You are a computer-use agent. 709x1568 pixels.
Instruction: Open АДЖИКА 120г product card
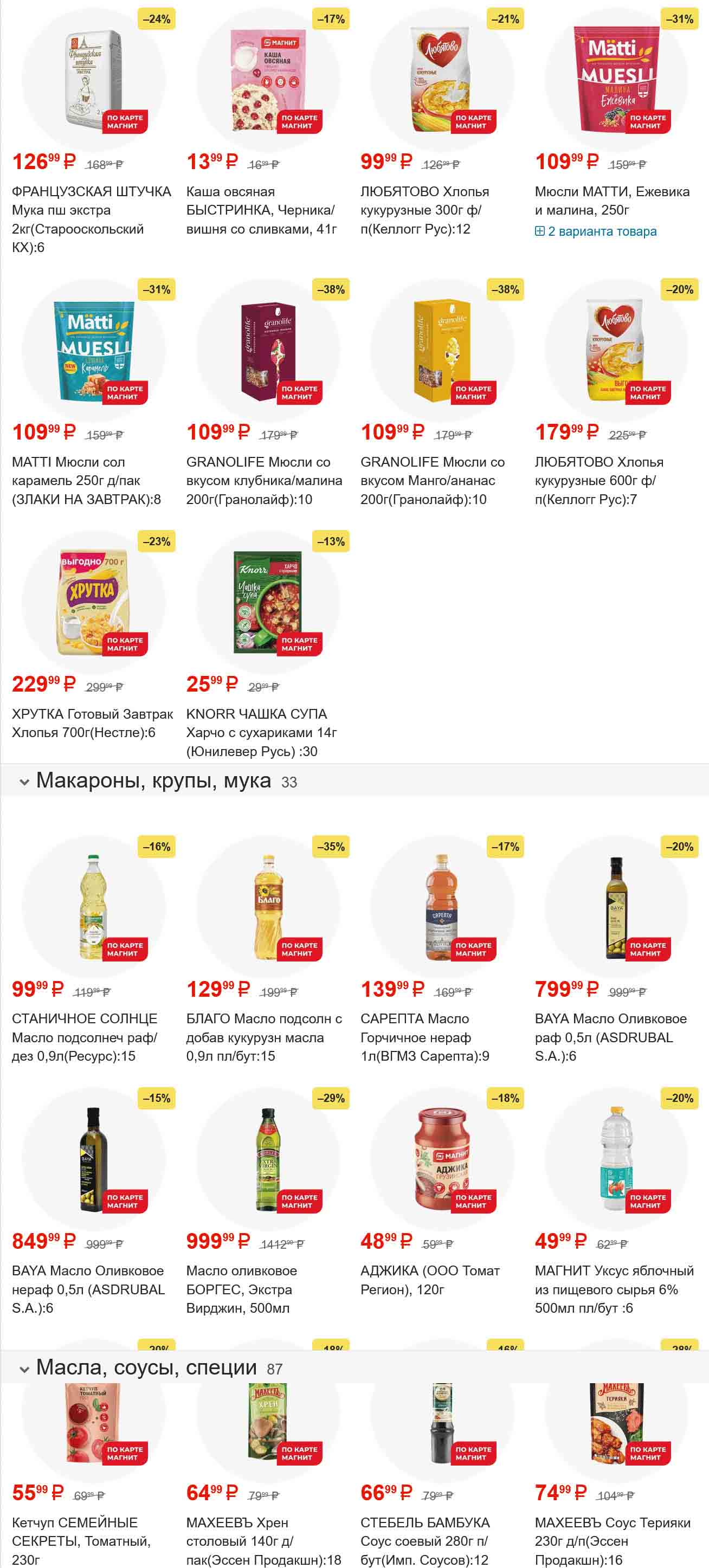click(430, 1280)
